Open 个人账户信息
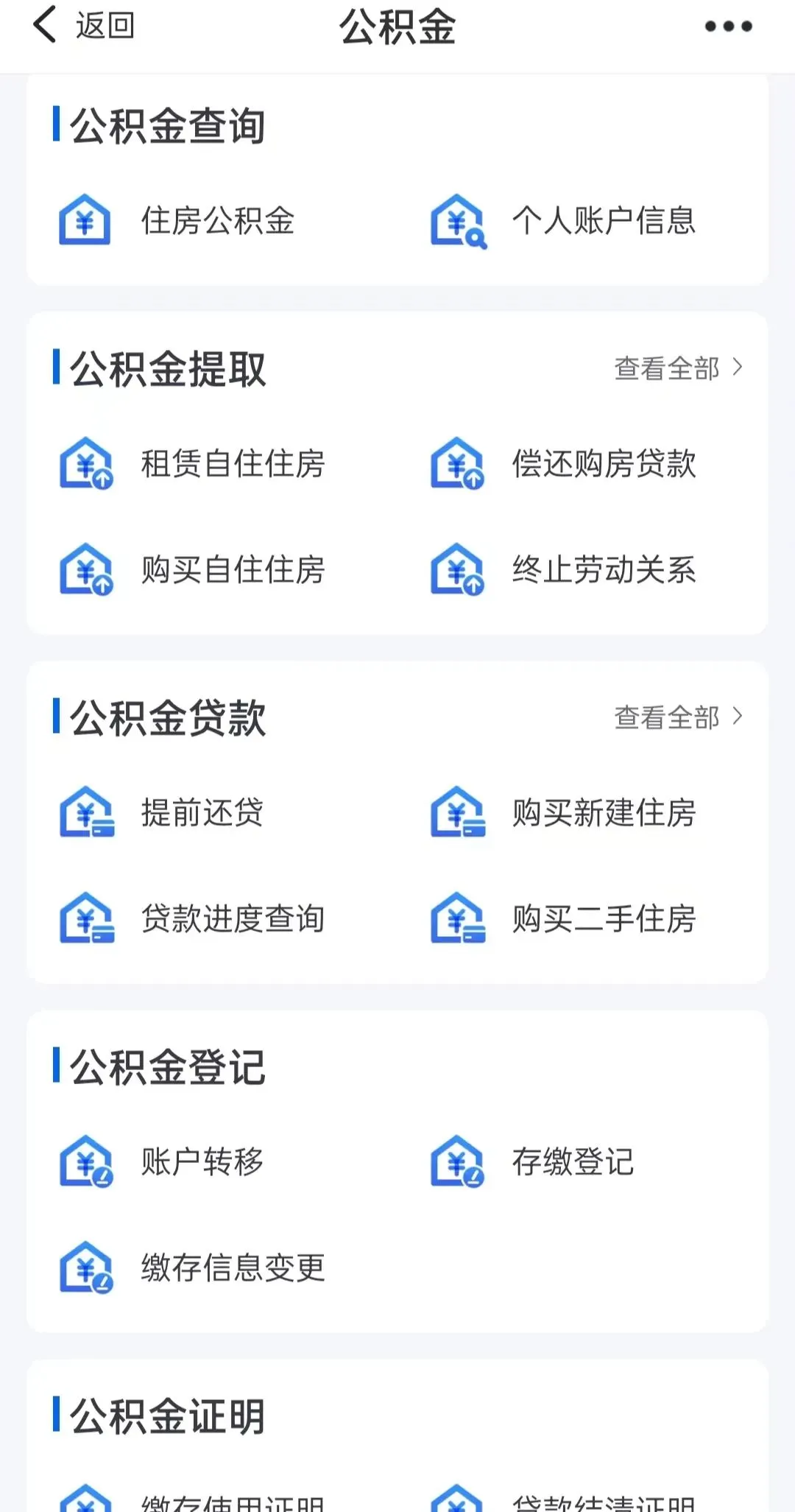The image size is (795, 1512). [563, 220]
